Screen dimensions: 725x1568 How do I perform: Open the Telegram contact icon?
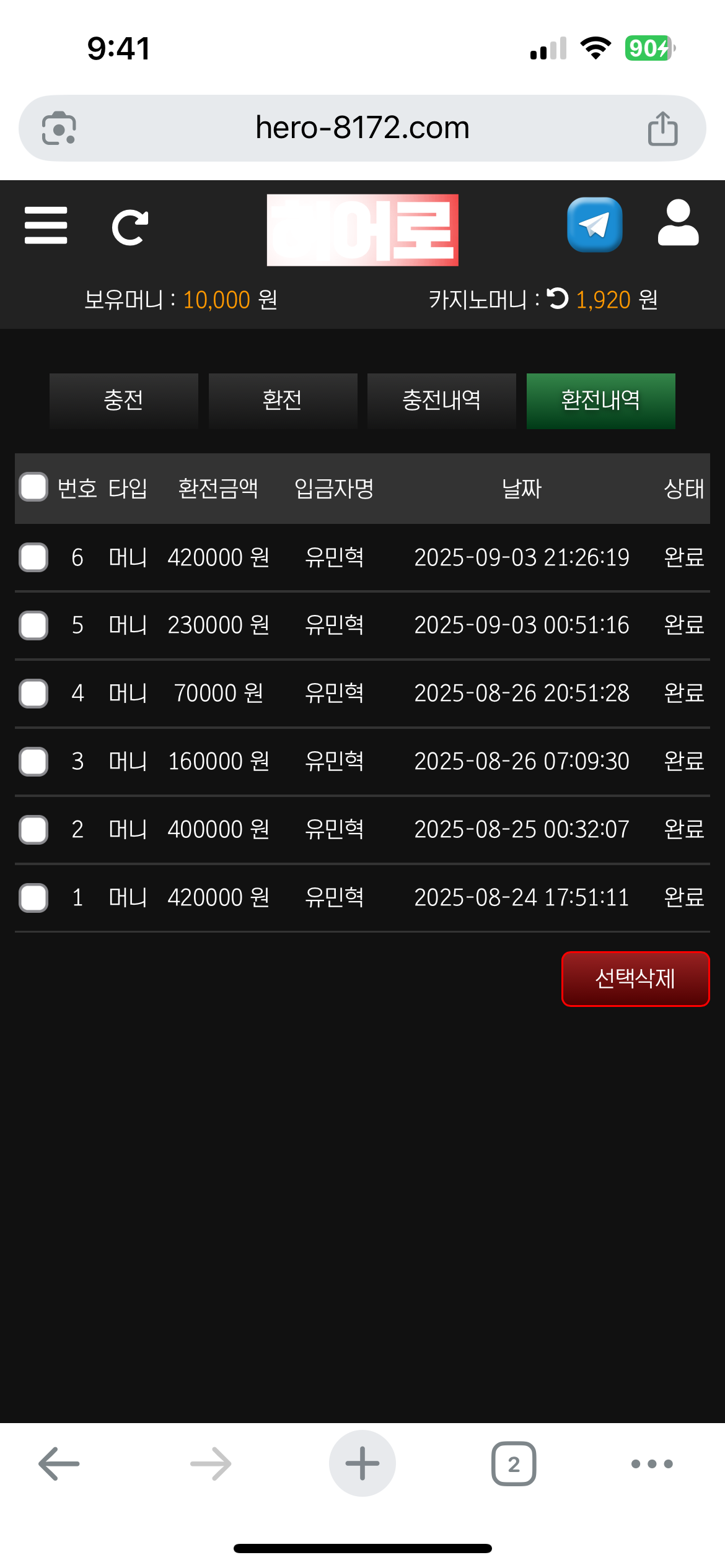594,225
